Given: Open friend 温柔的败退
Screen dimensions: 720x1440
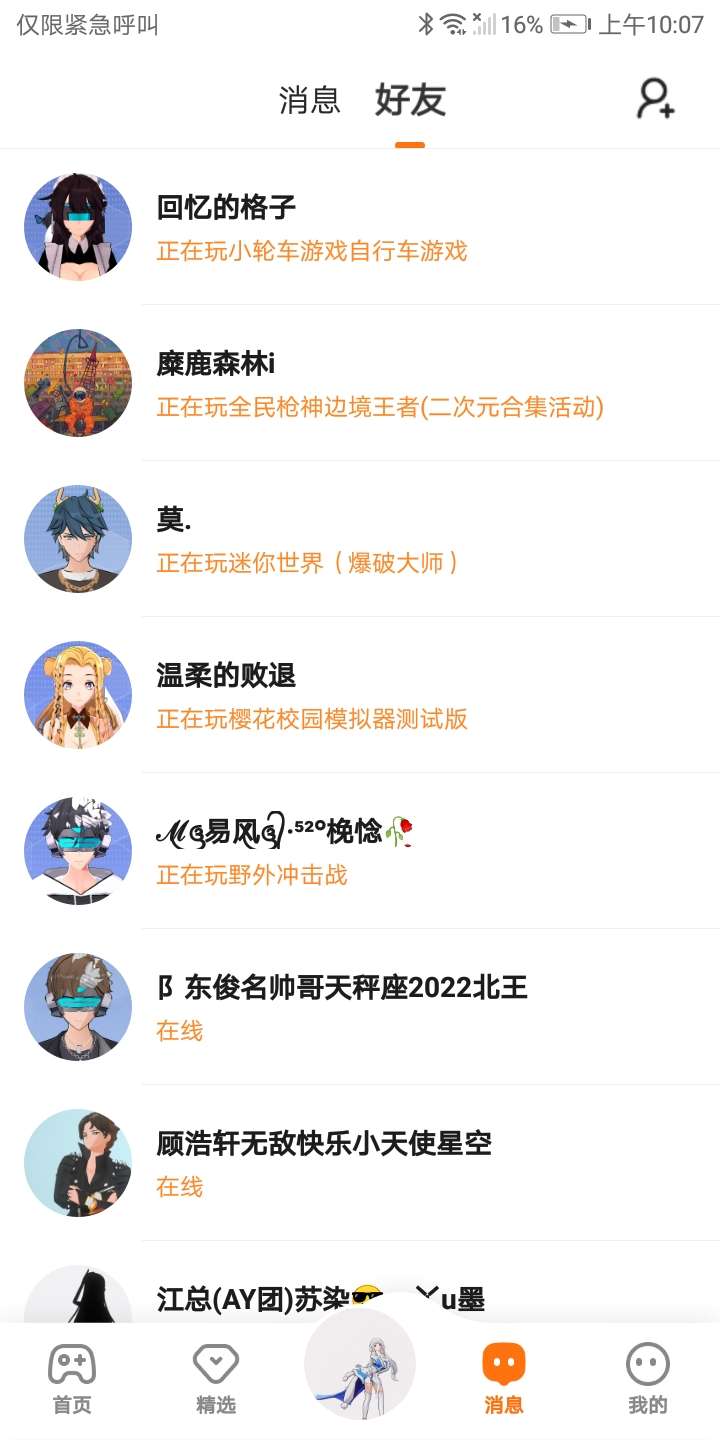Looking at the screenshot, I should (x=360, y=695).
